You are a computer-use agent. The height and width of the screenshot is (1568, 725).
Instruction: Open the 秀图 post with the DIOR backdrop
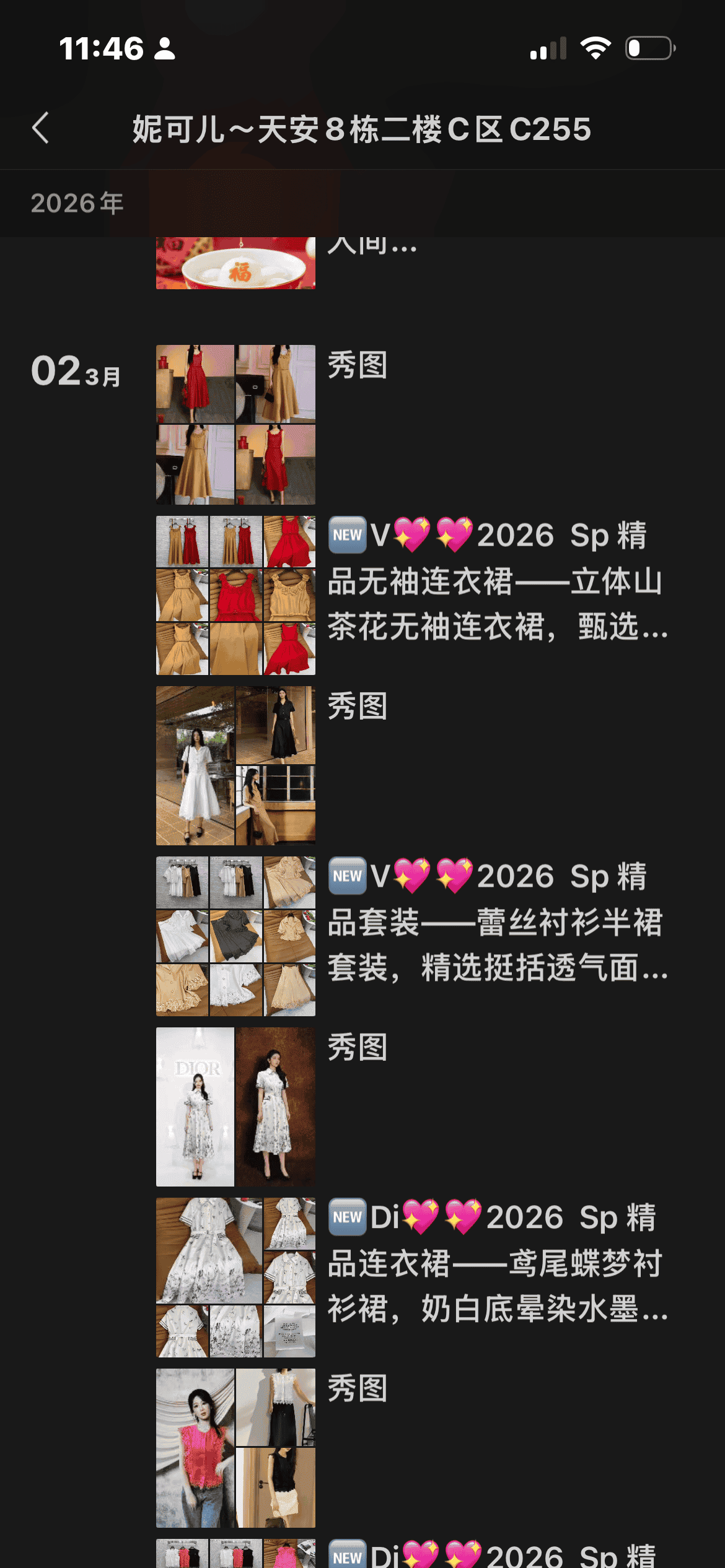click(x=235, y=1107)
